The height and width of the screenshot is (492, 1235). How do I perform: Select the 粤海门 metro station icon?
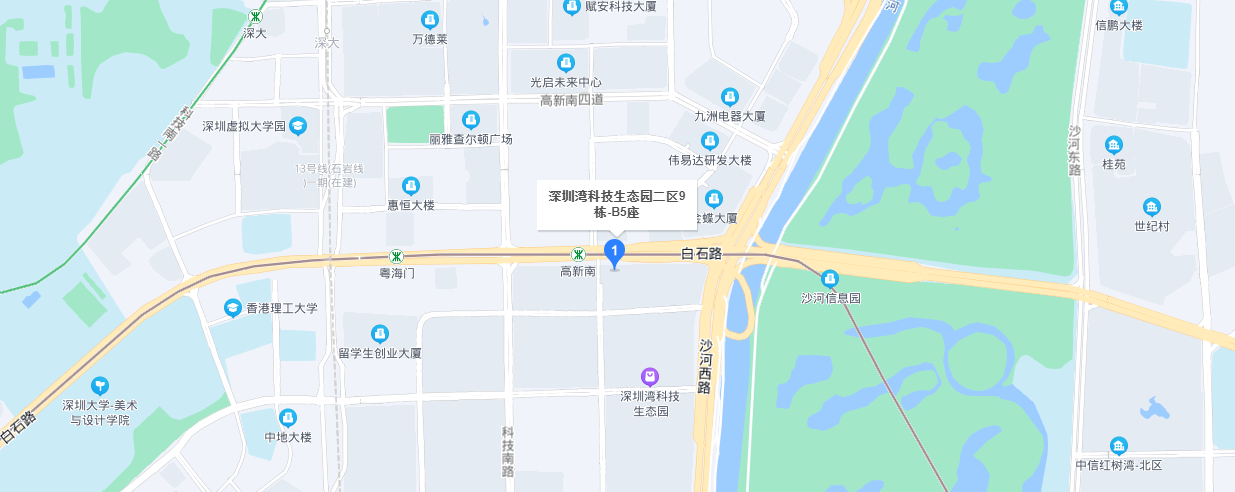pyautogui.click(x=397, y=256)
